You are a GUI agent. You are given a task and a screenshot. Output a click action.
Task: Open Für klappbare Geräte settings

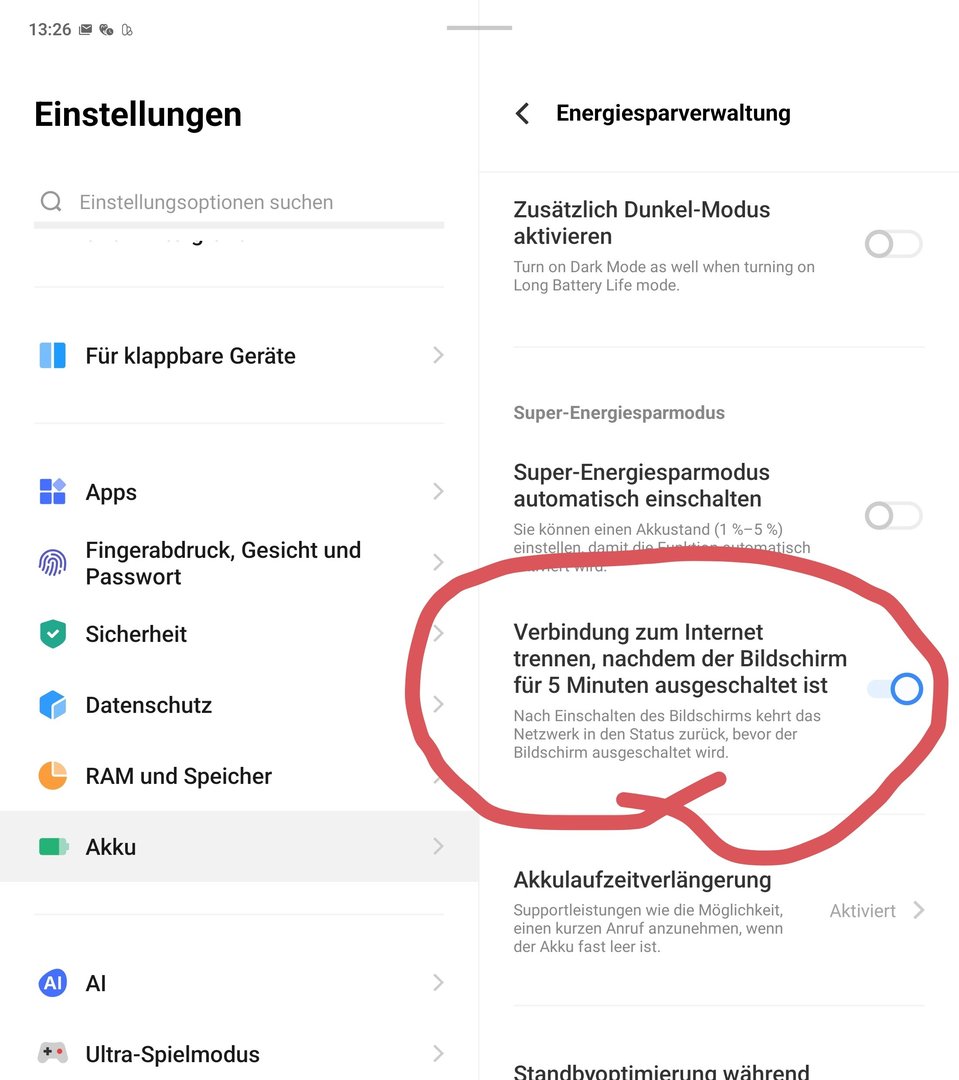pos(240,356)
